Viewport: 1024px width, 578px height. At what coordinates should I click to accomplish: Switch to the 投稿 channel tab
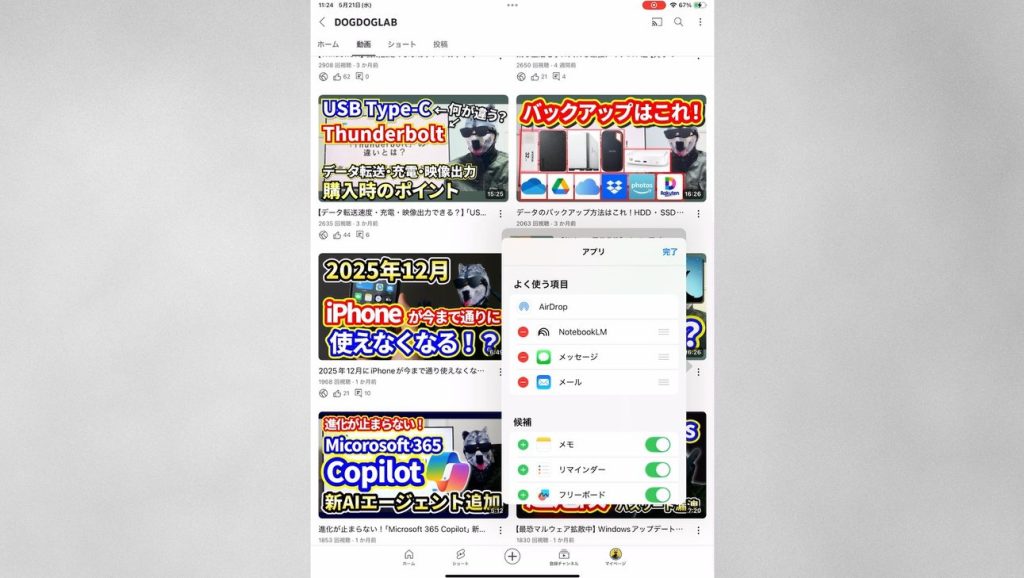tap(440, 45)
